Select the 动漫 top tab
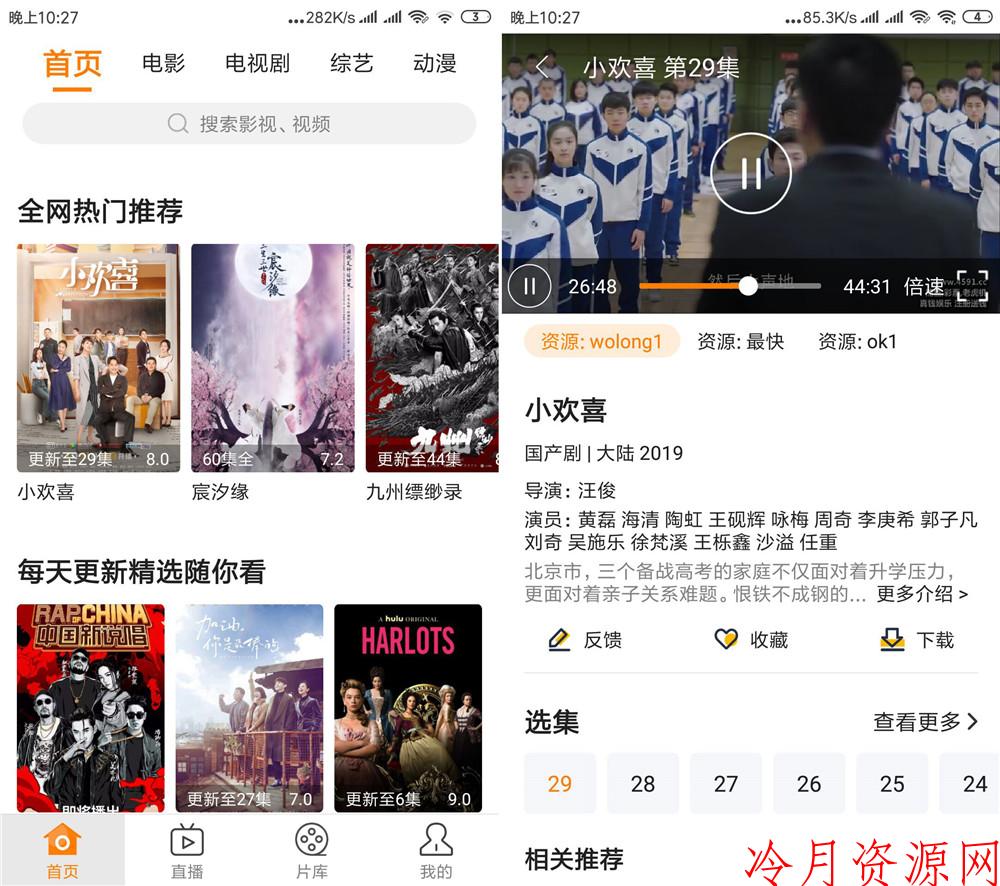The width and height of the screenshot is (1000, 886). click(434, 63)
